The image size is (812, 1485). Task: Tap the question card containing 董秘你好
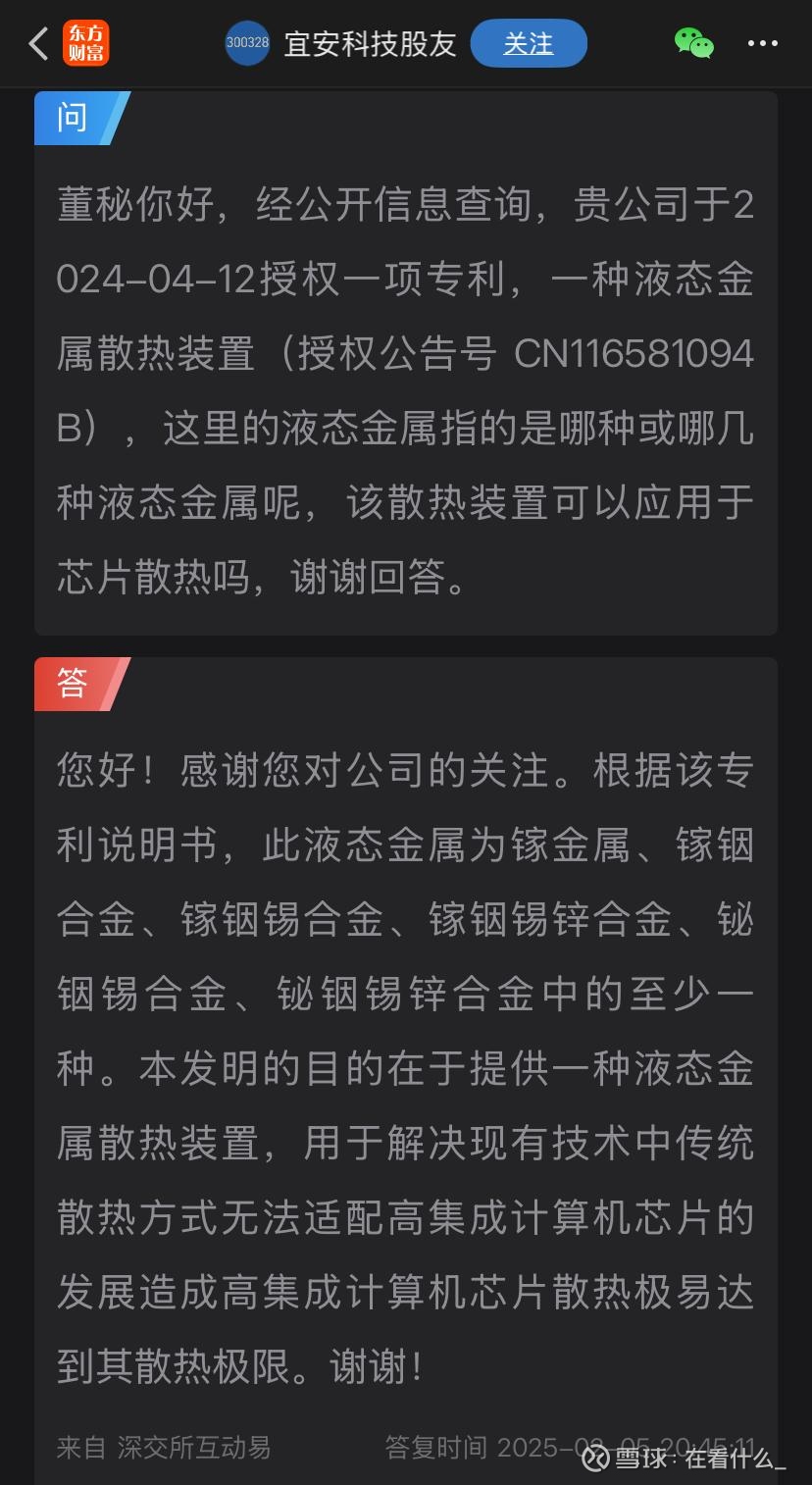point(406,363)
